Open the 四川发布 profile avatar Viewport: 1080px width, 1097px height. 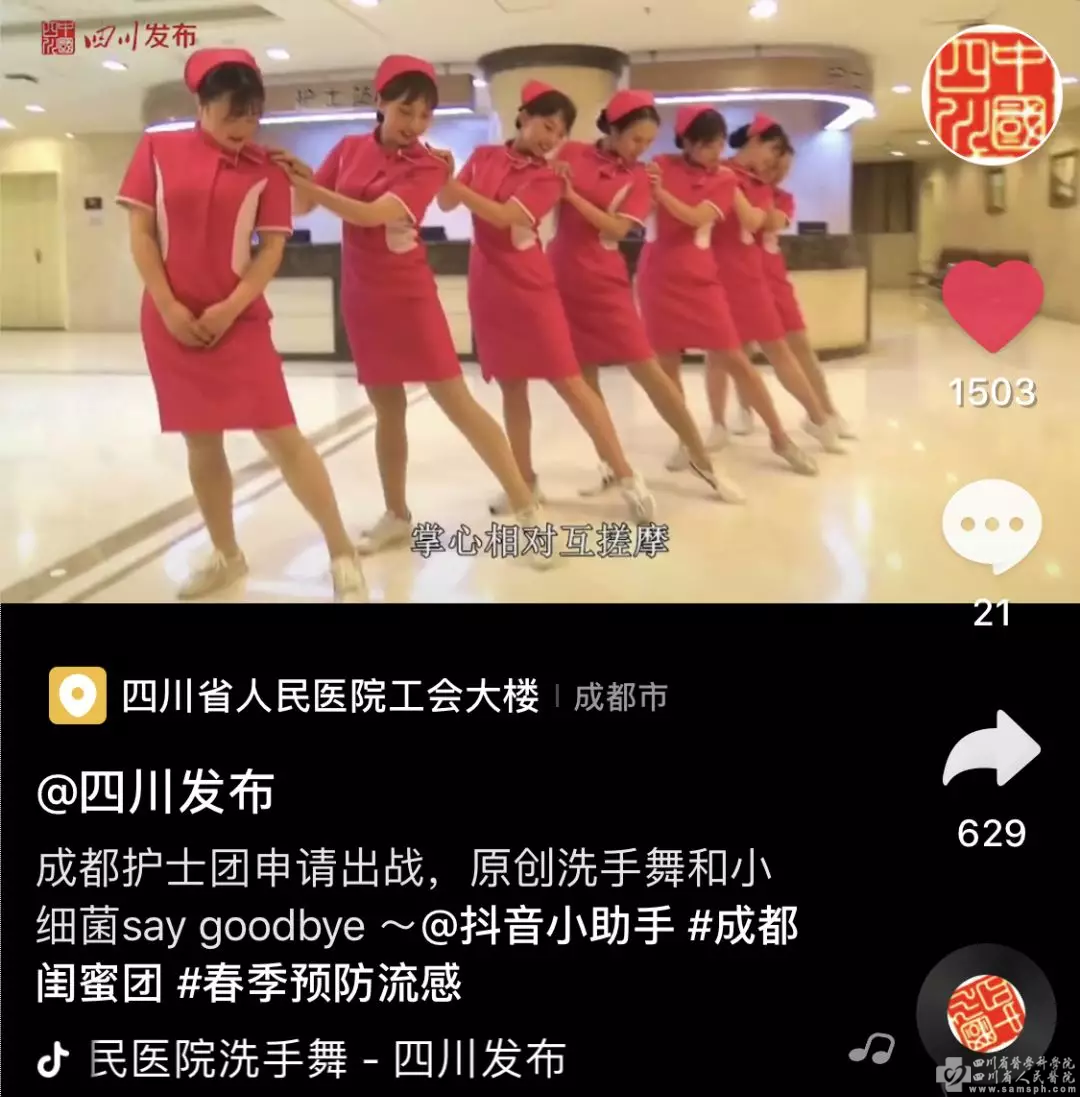(x=992, y=95)
